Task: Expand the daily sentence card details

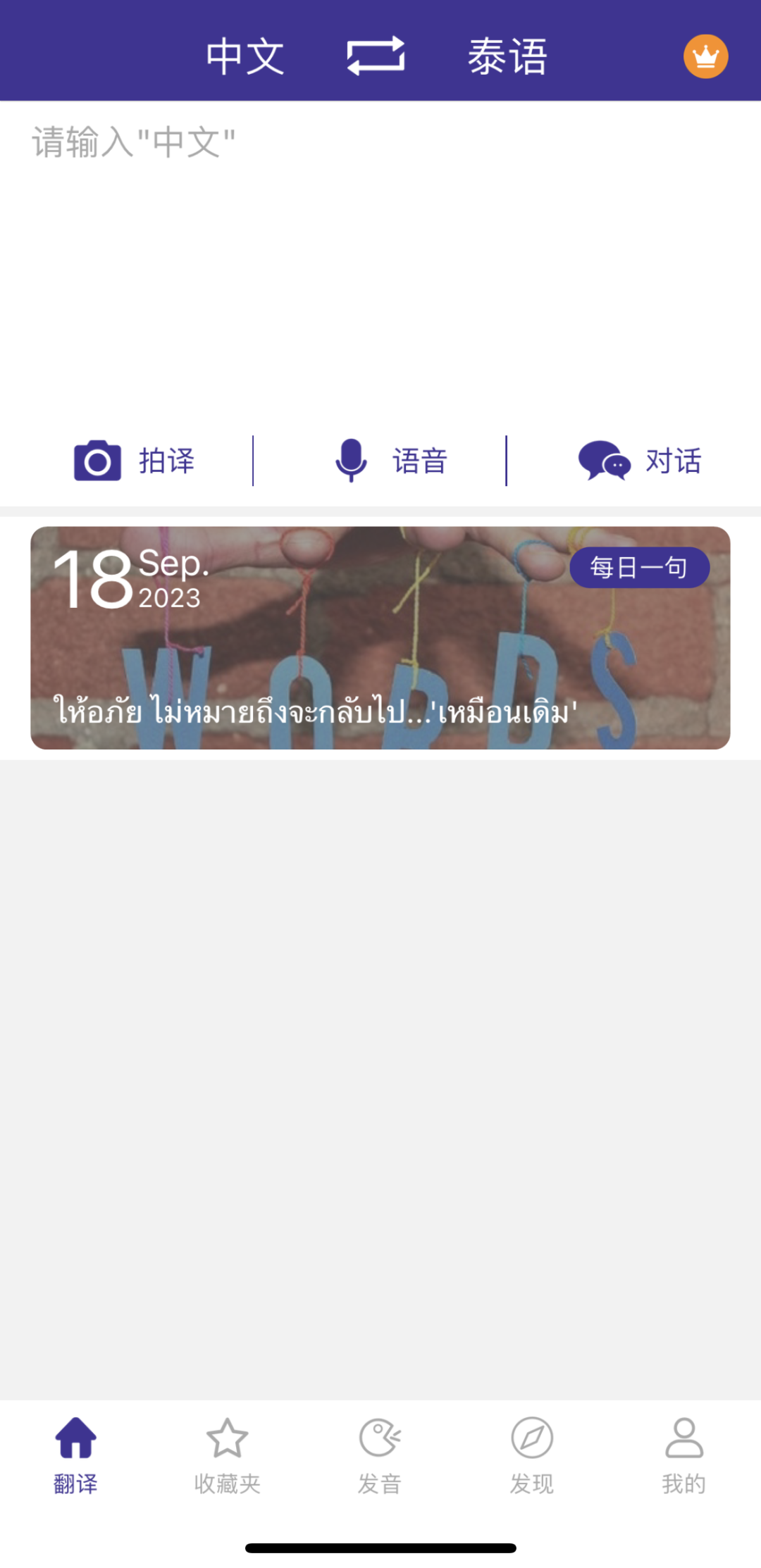Action: click(380, 637)
